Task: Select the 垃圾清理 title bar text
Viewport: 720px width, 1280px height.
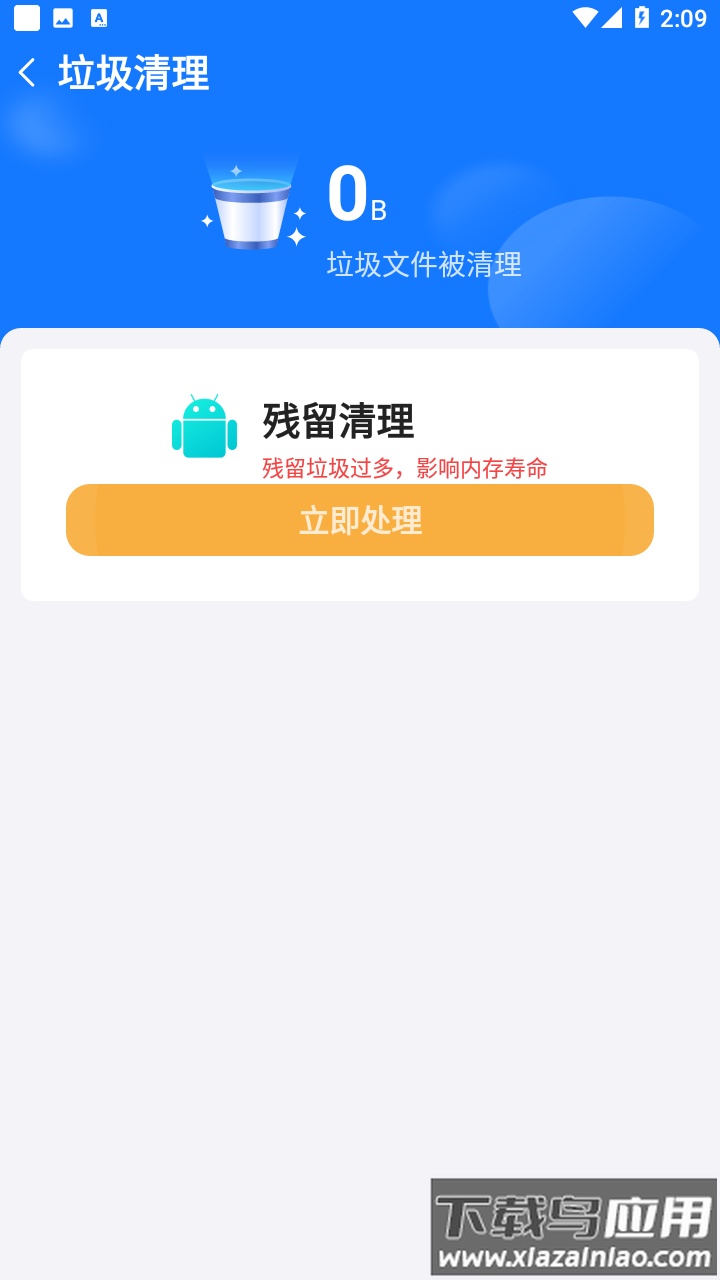Action: 131,72
